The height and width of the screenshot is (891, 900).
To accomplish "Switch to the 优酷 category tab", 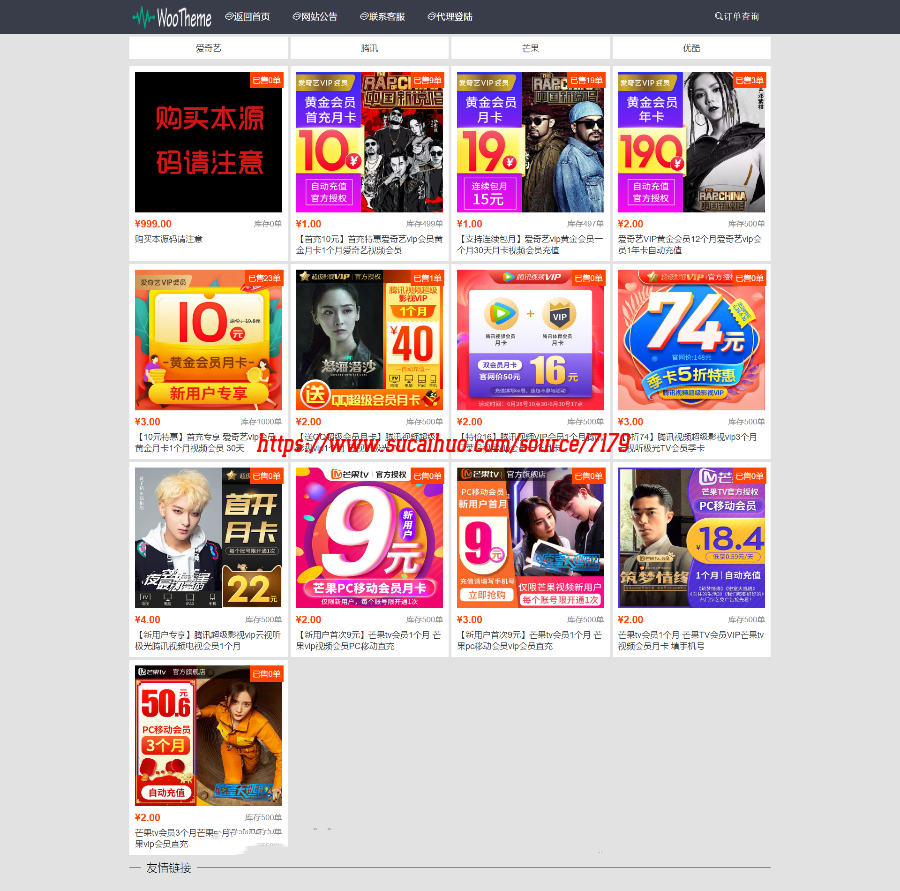I will coord(691,48).
